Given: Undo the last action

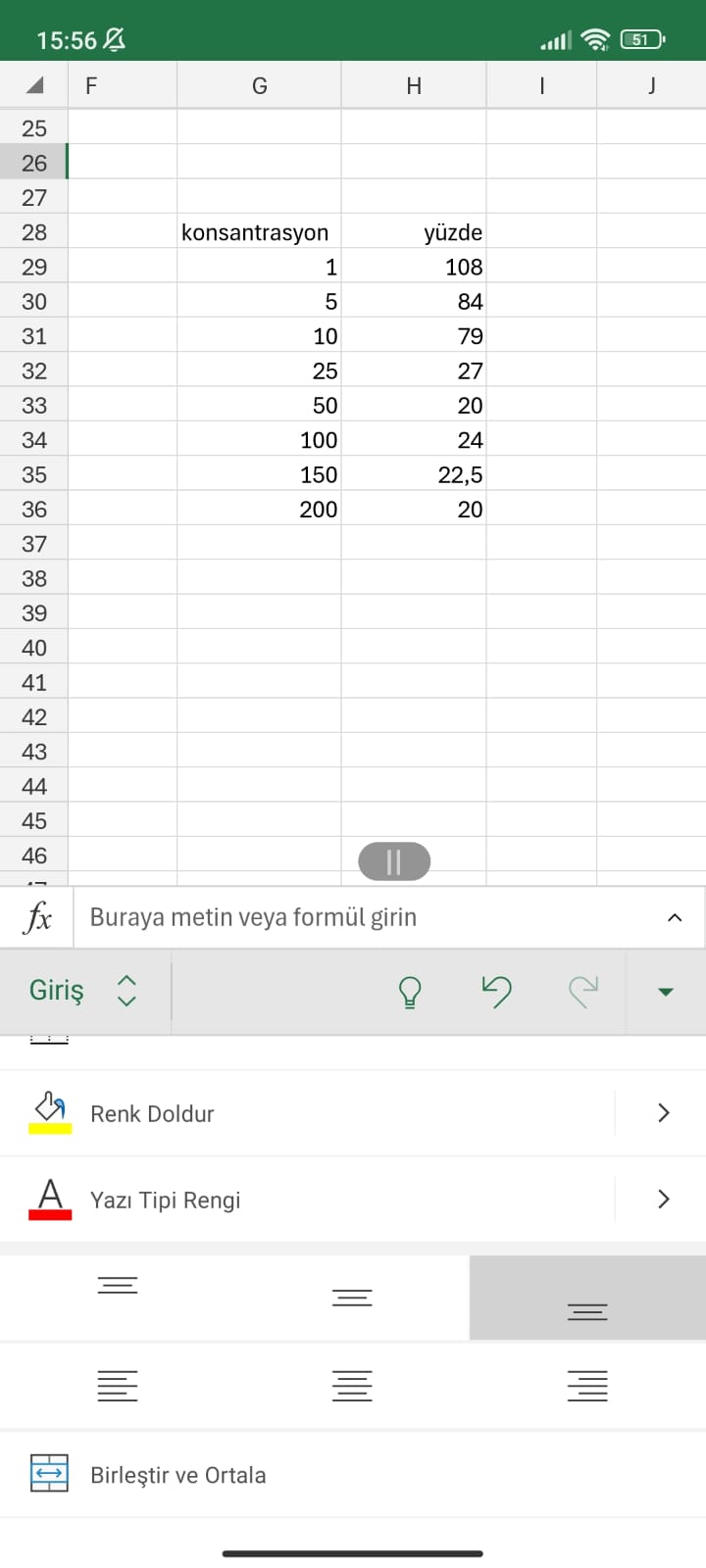Looking at the screenshot, I should click(x=497, y=992).
